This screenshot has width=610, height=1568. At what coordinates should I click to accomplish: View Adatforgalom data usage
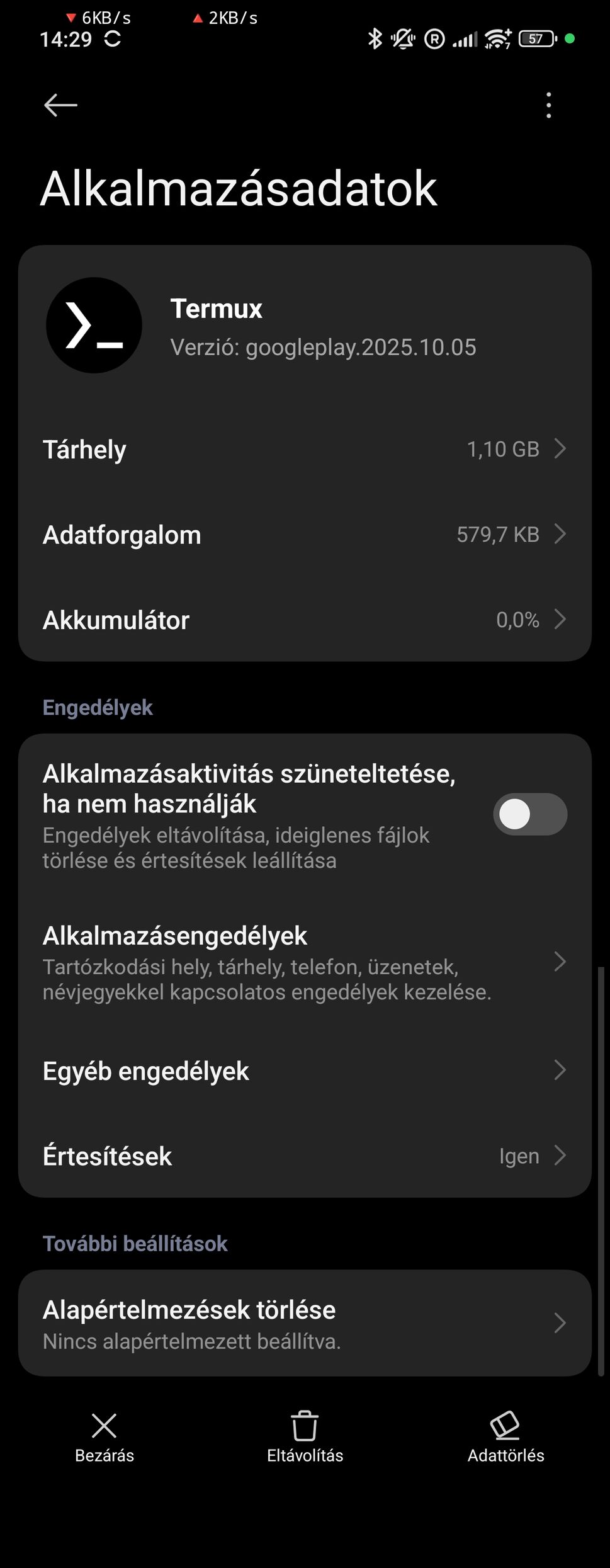305,535
